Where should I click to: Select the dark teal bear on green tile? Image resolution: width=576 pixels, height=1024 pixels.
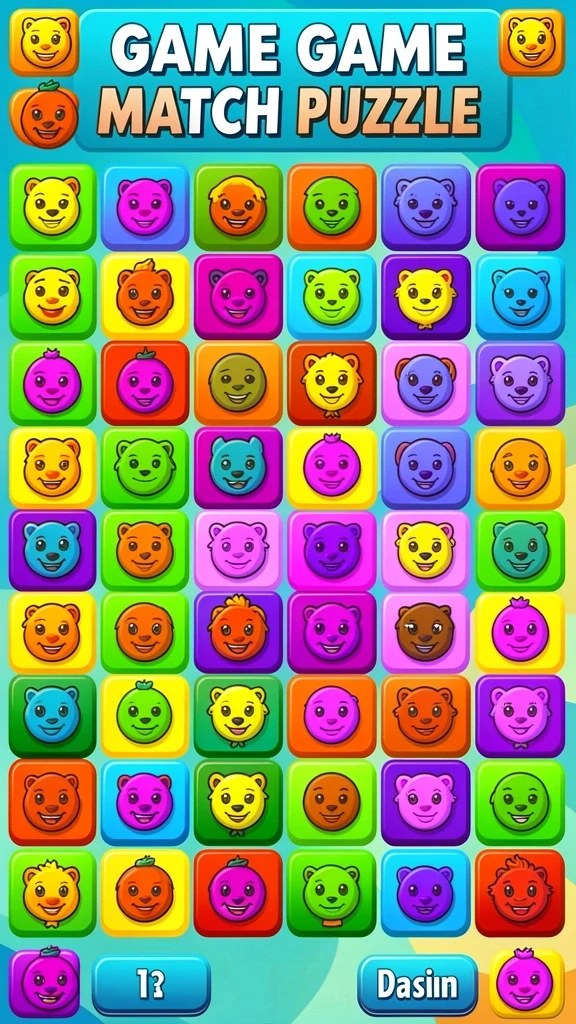point(520,550)
